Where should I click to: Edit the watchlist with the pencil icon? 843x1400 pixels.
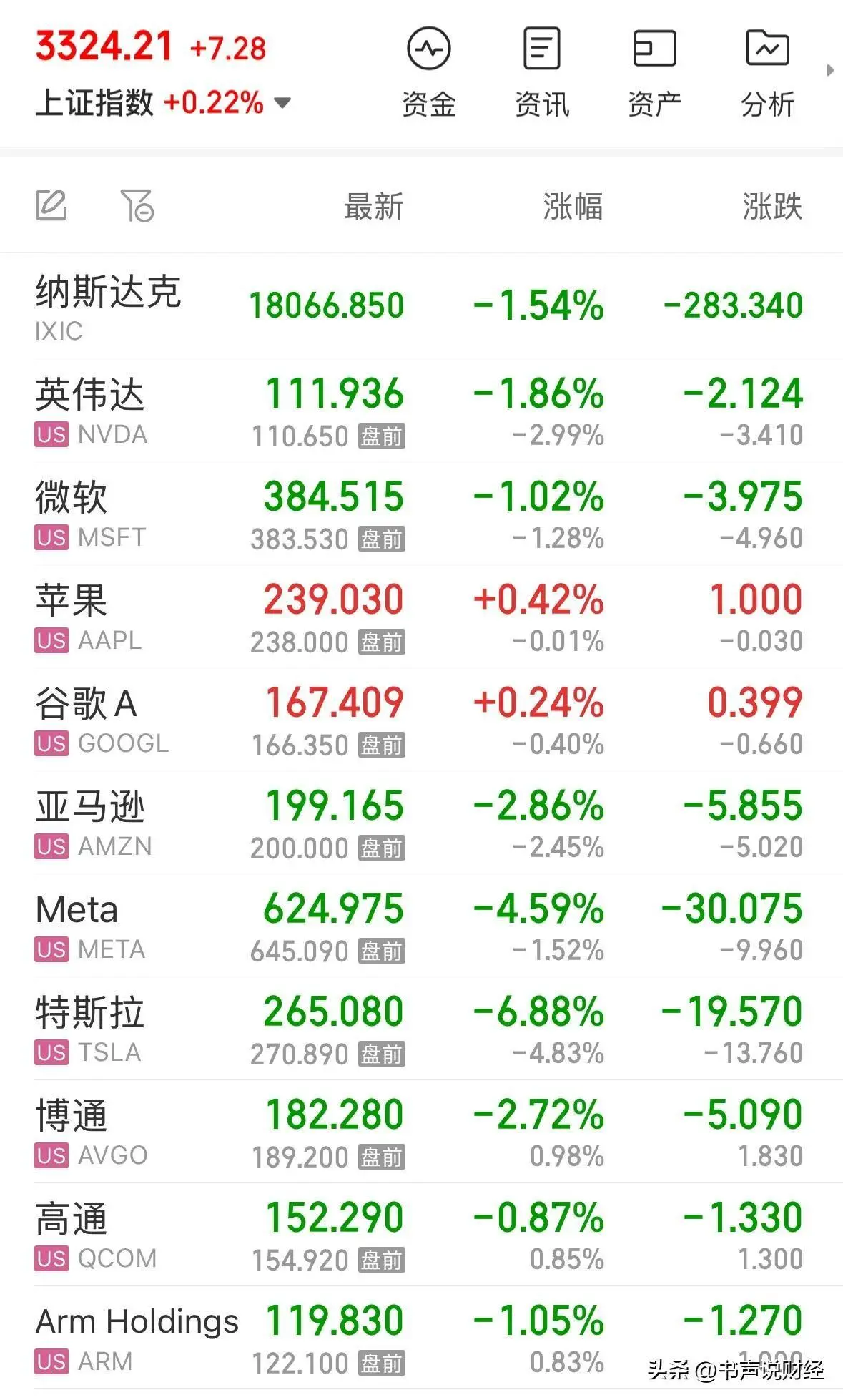coord(51,206)
